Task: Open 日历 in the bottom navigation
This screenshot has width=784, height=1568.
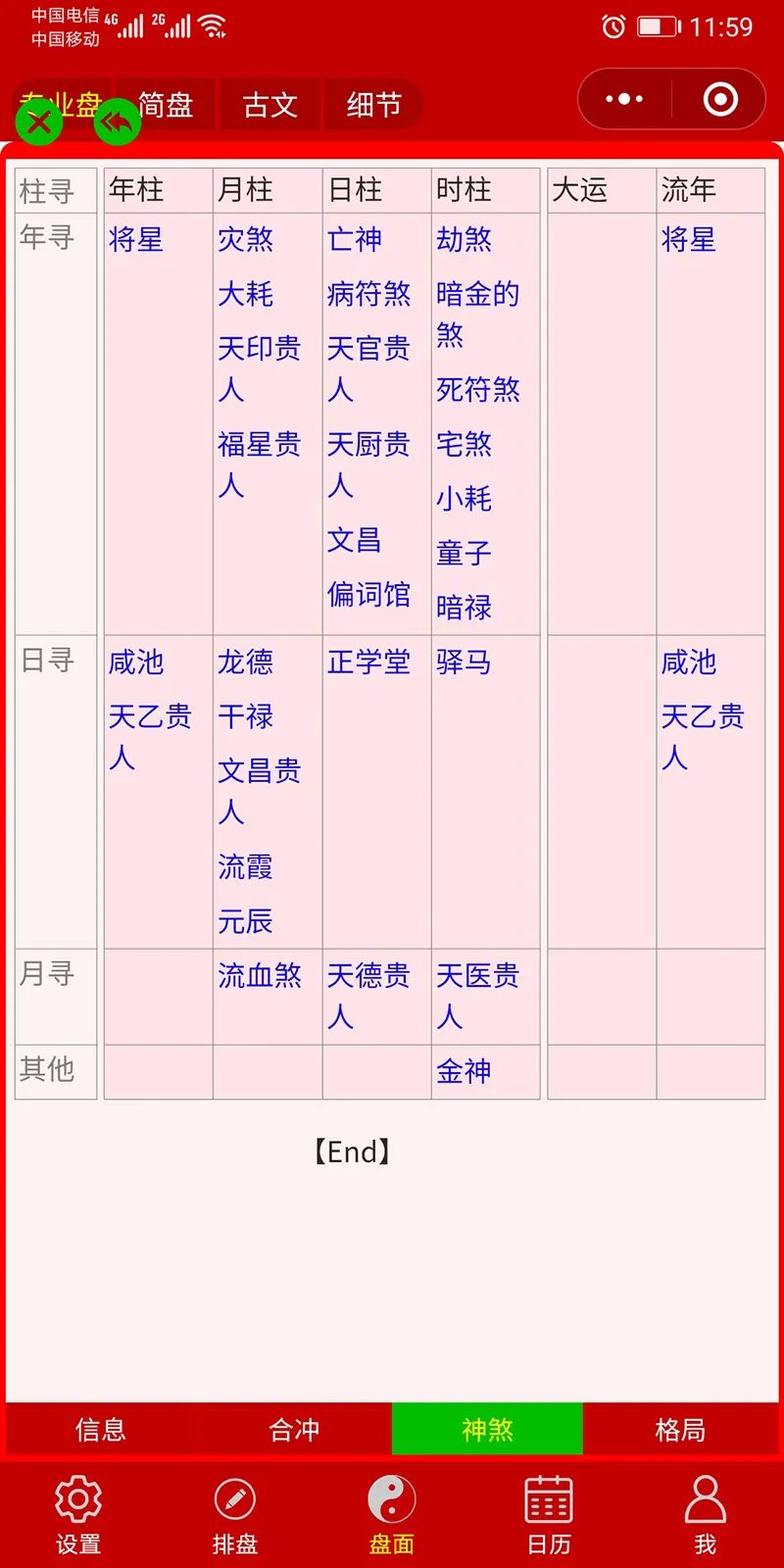Action: click(x=549, y=1515)
